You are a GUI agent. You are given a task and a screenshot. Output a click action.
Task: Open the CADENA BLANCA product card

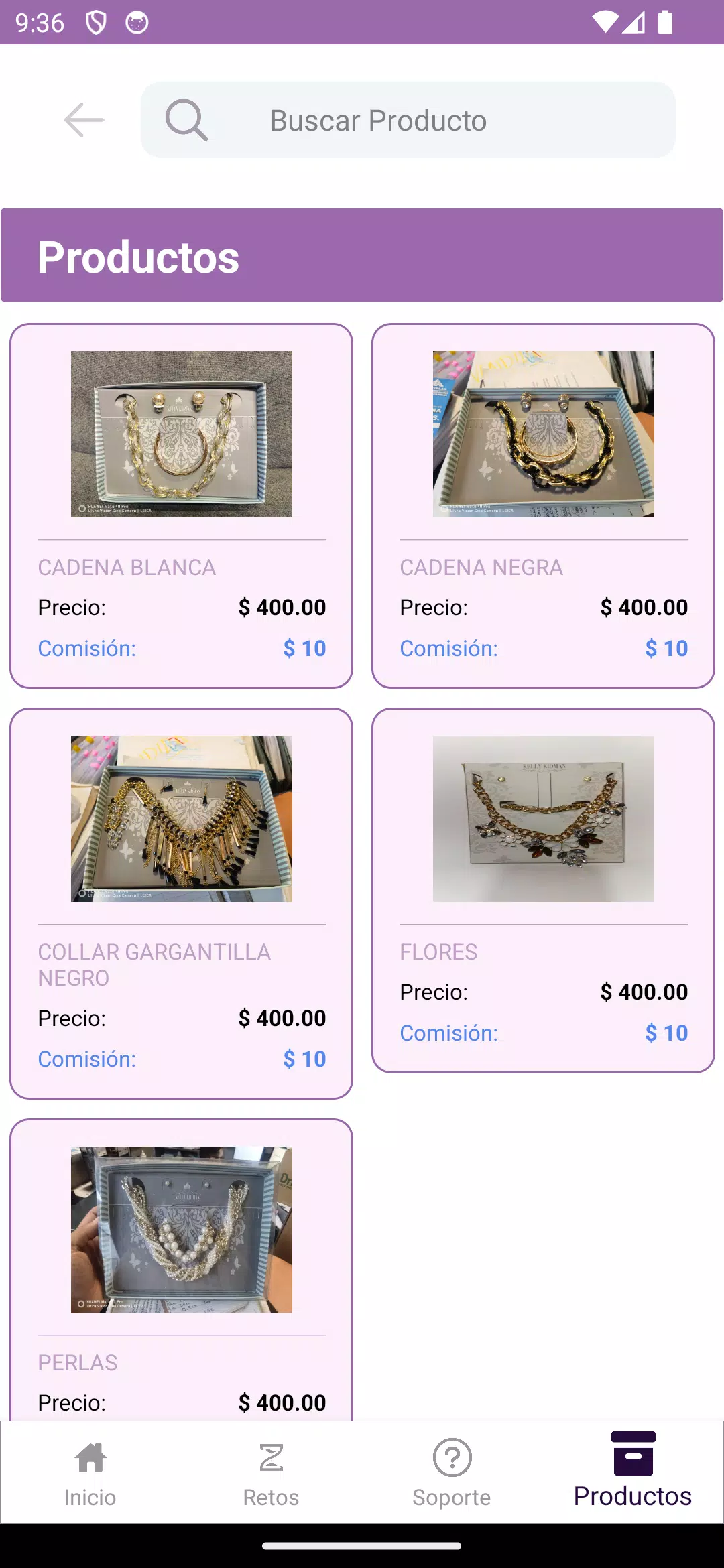[181, 506]
